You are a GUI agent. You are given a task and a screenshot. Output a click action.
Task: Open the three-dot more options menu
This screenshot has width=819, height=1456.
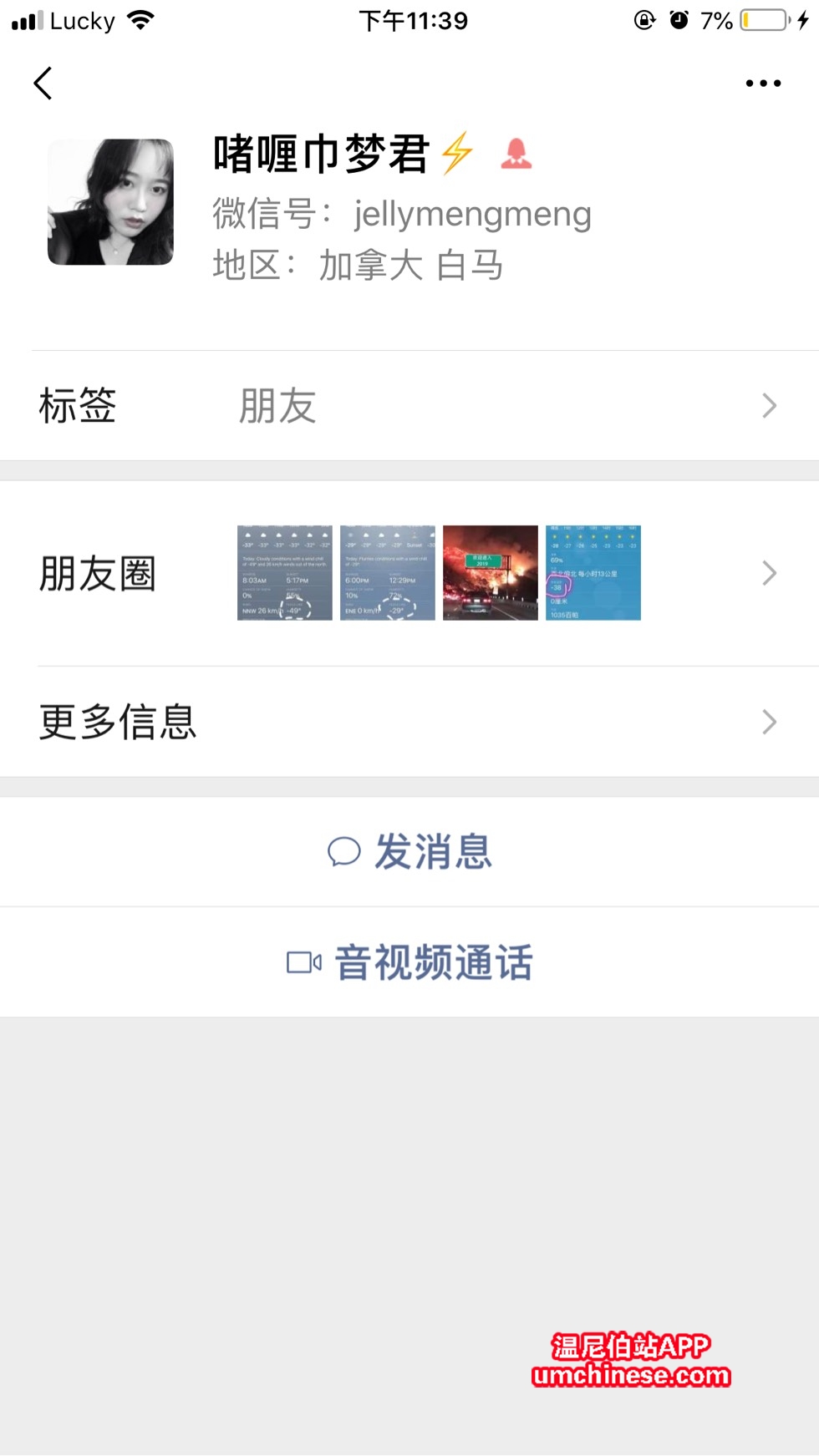(762, 84)
